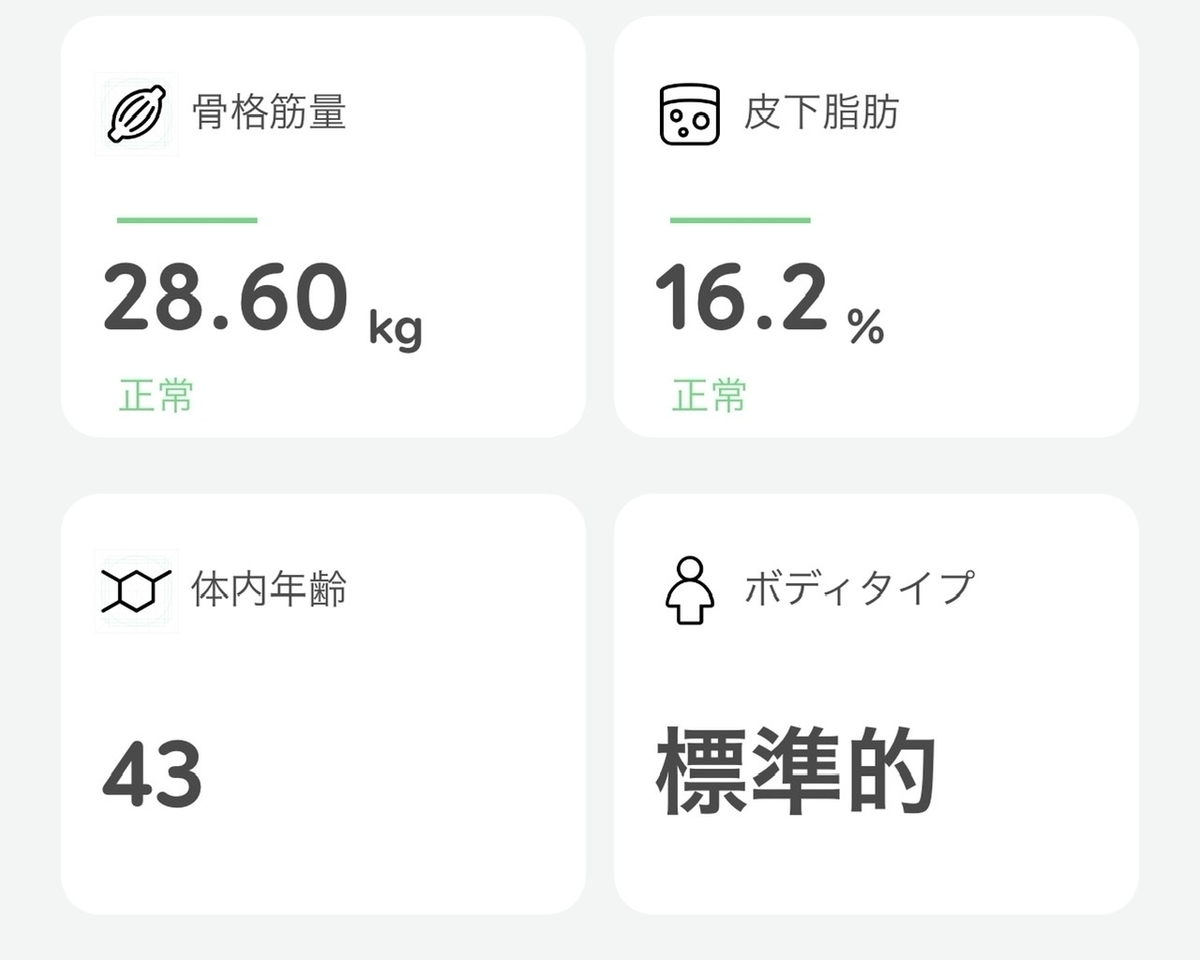
Task: Open the 骨格筋量 28.60 kg card
Action: [323, 227]
